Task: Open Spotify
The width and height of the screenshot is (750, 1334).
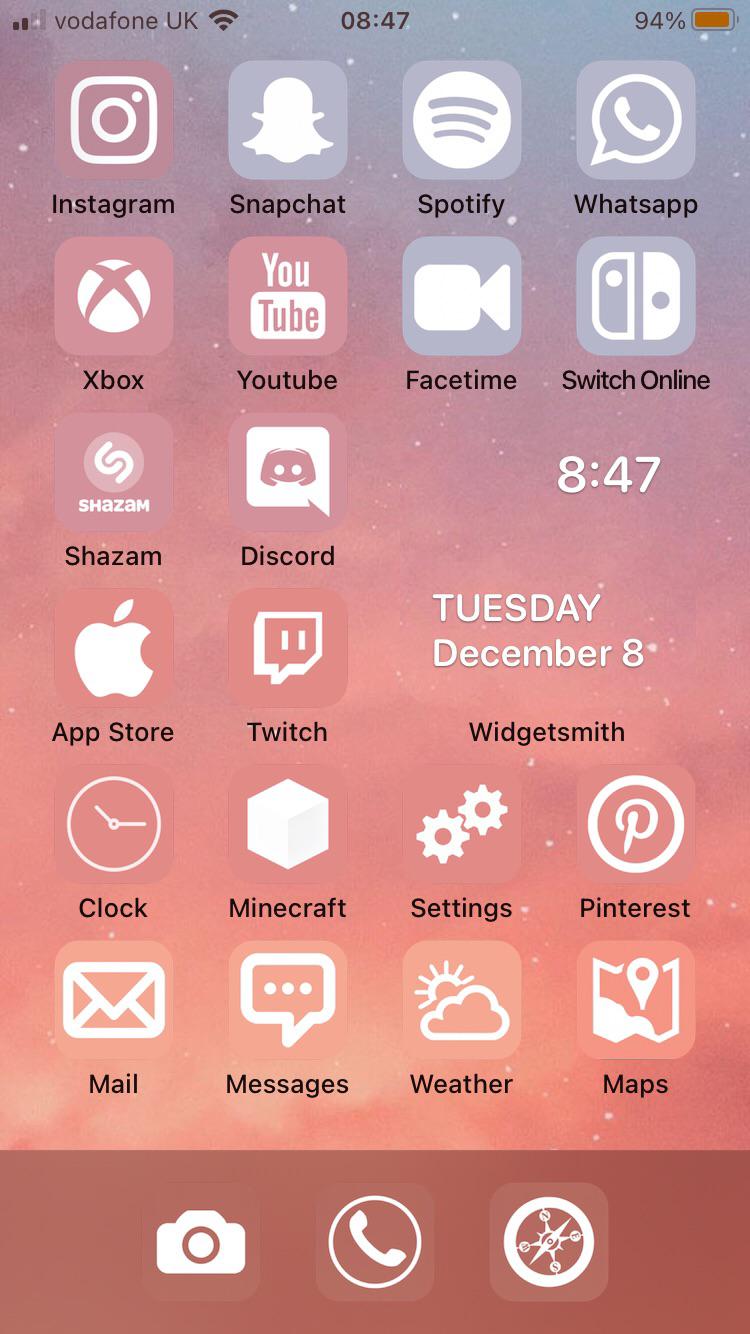Action: (x=462, y=120)
